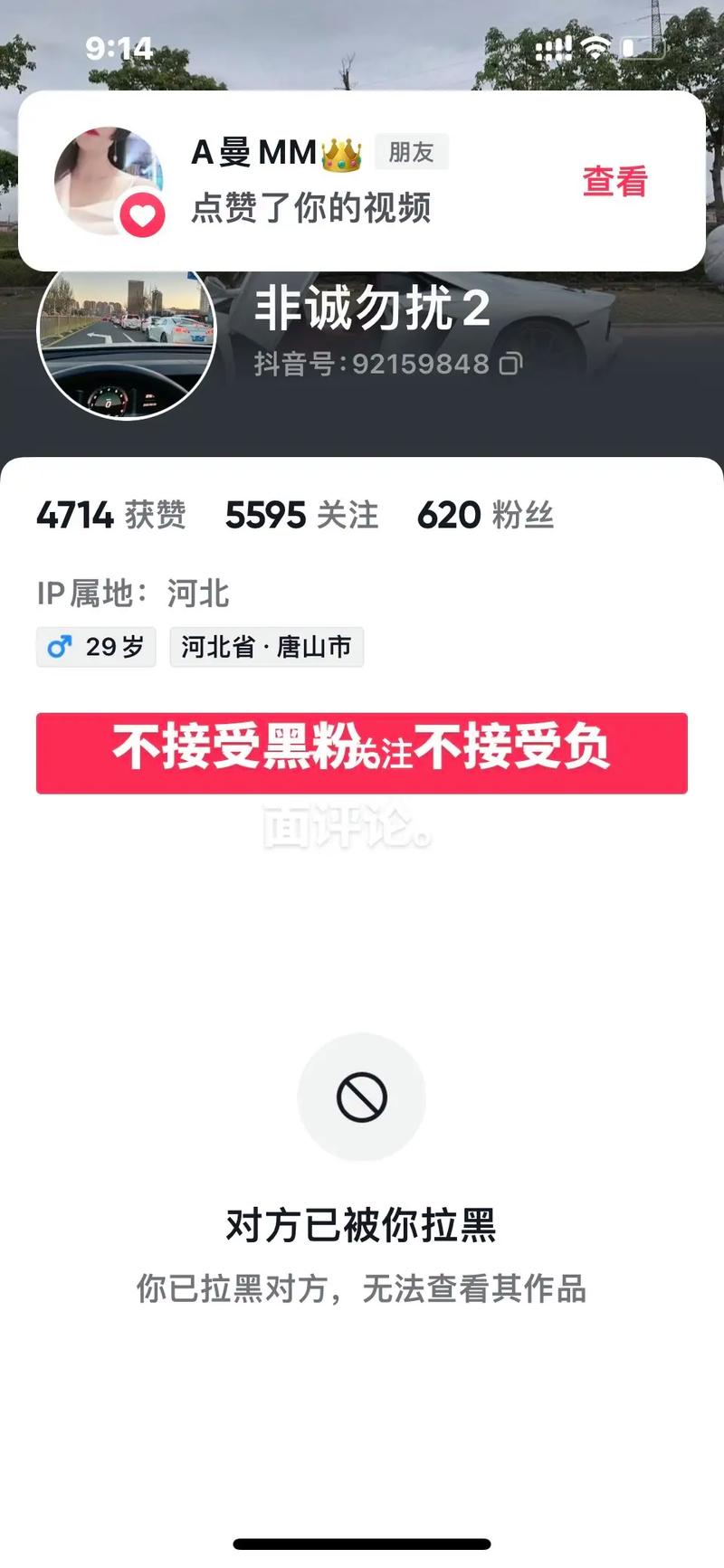Open the 5595 关注 following list
724x1568 pixels.
pos(301,514)
